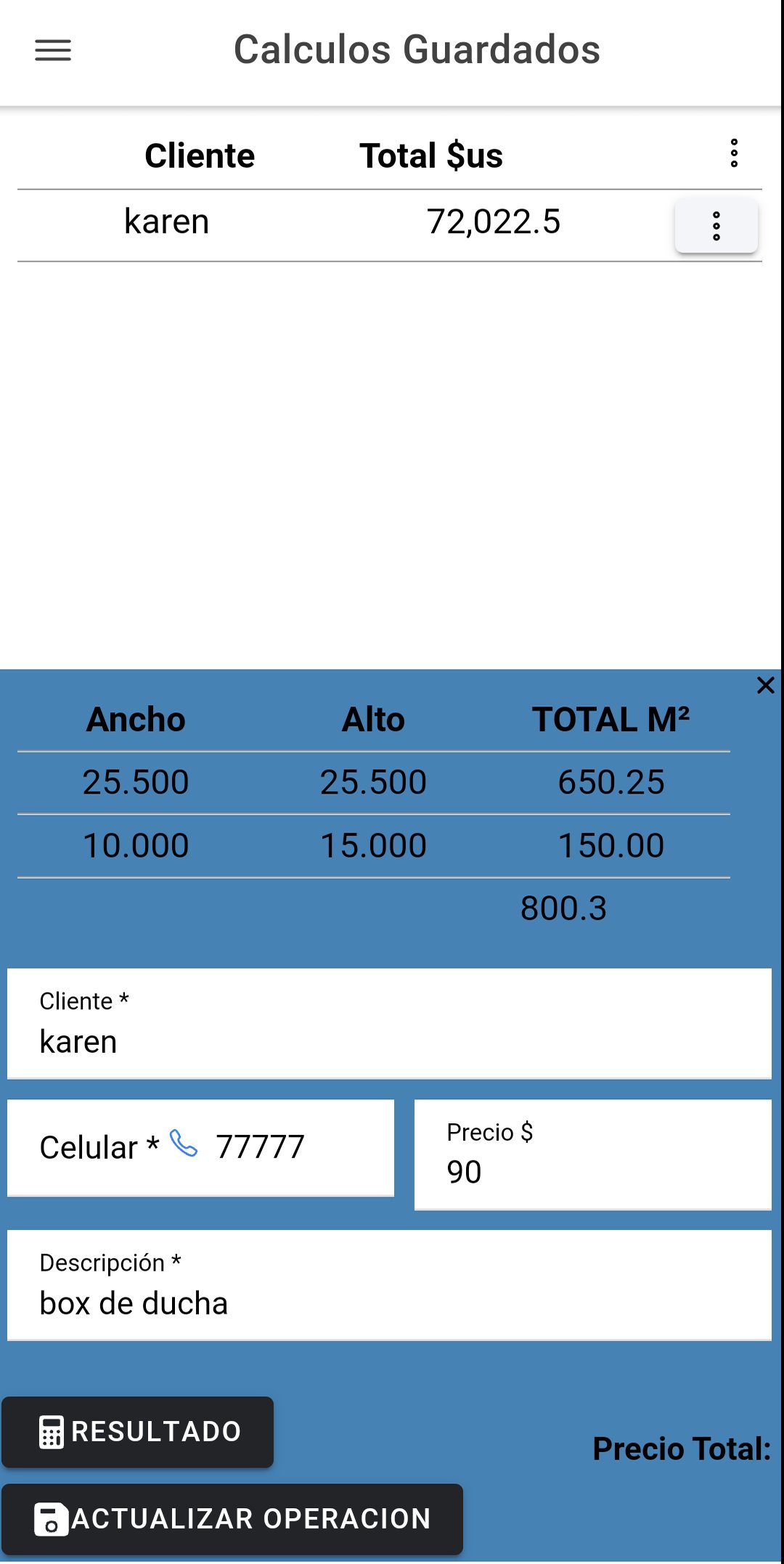Image resolution: width=784 pixels, height=1564 pixels.
Task: Select the Total $us column header
Action: pyautogui.click(x=431, y=155)
